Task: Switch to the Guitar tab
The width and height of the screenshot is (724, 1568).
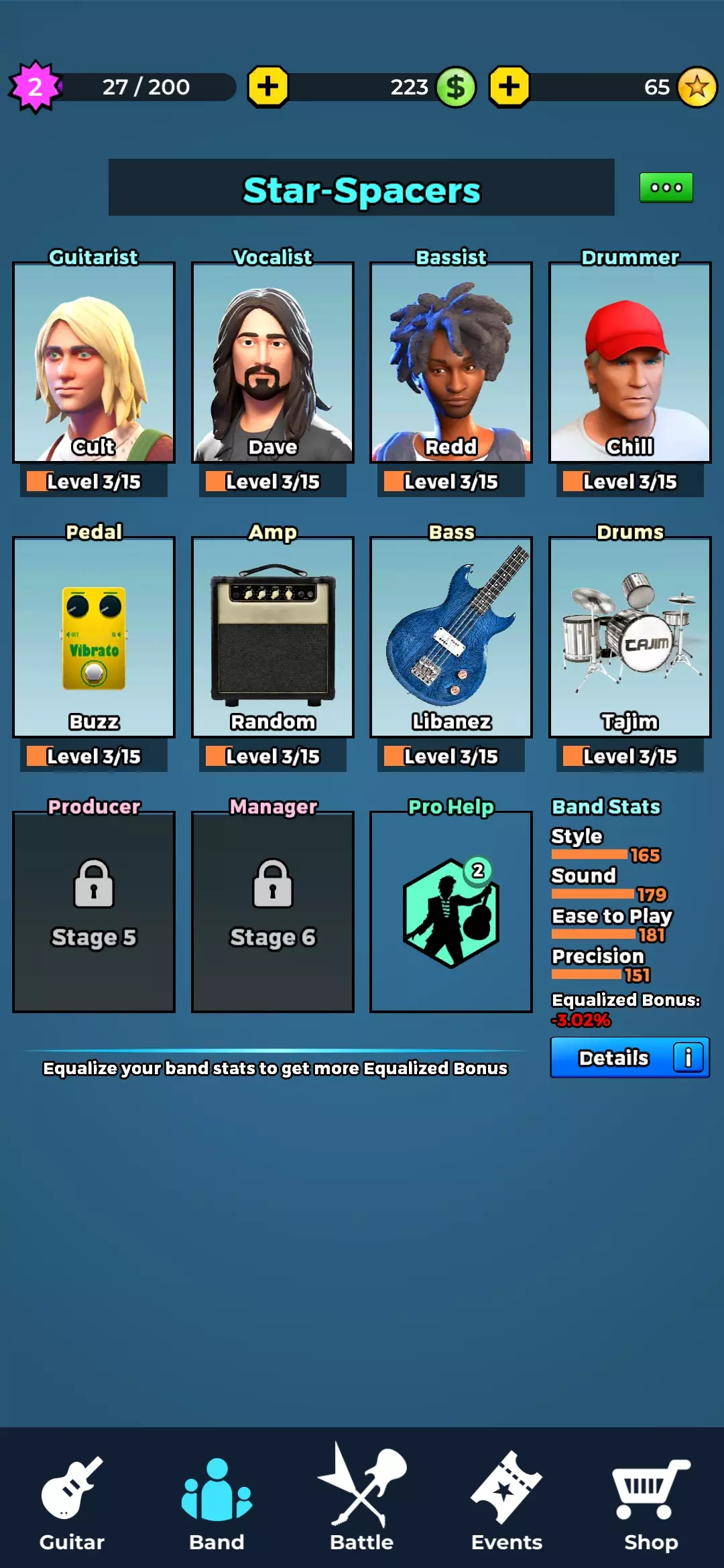Action: (72, 1504)
